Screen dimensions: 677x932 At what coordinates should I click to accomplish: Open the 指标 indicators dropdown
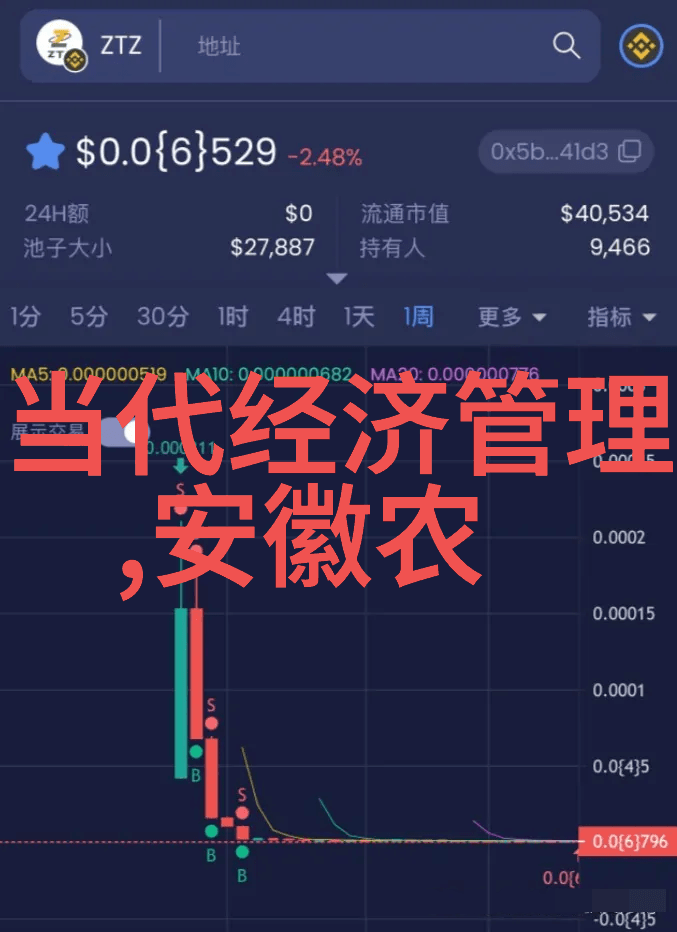point(620,318)
